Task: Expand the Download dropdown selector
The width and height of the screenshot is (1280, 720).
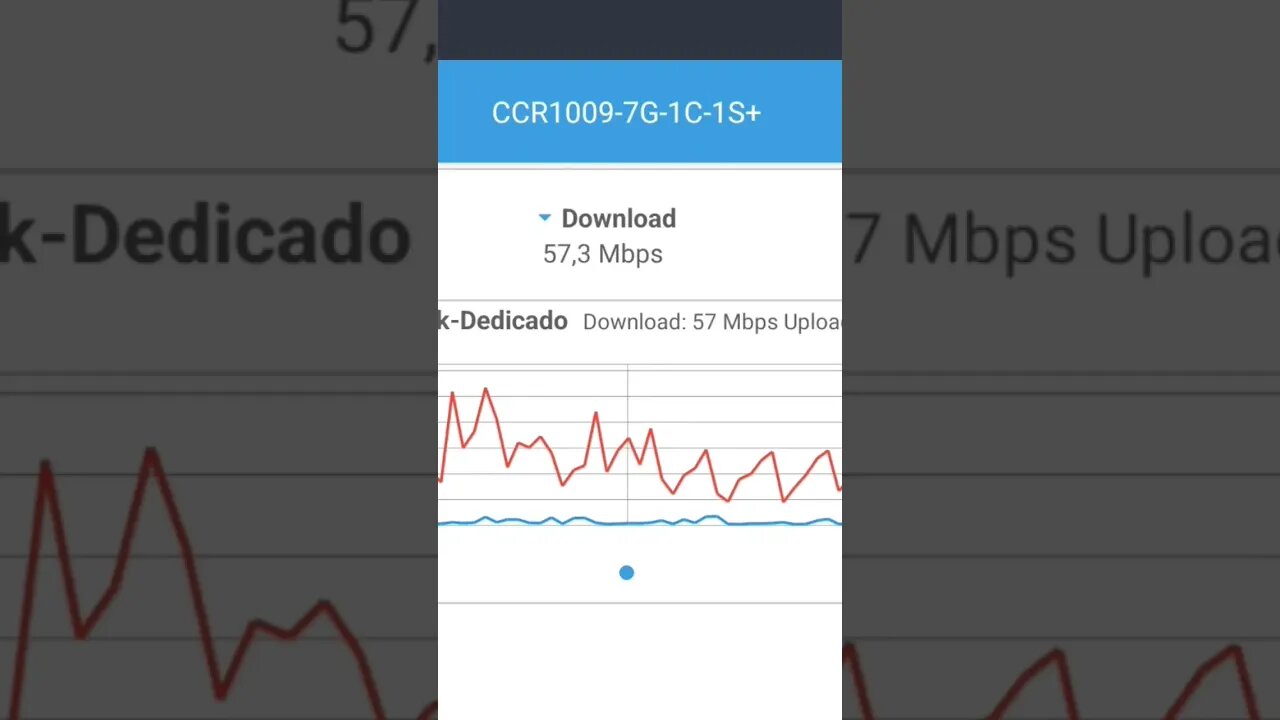Action: click(x=606, y=219)
